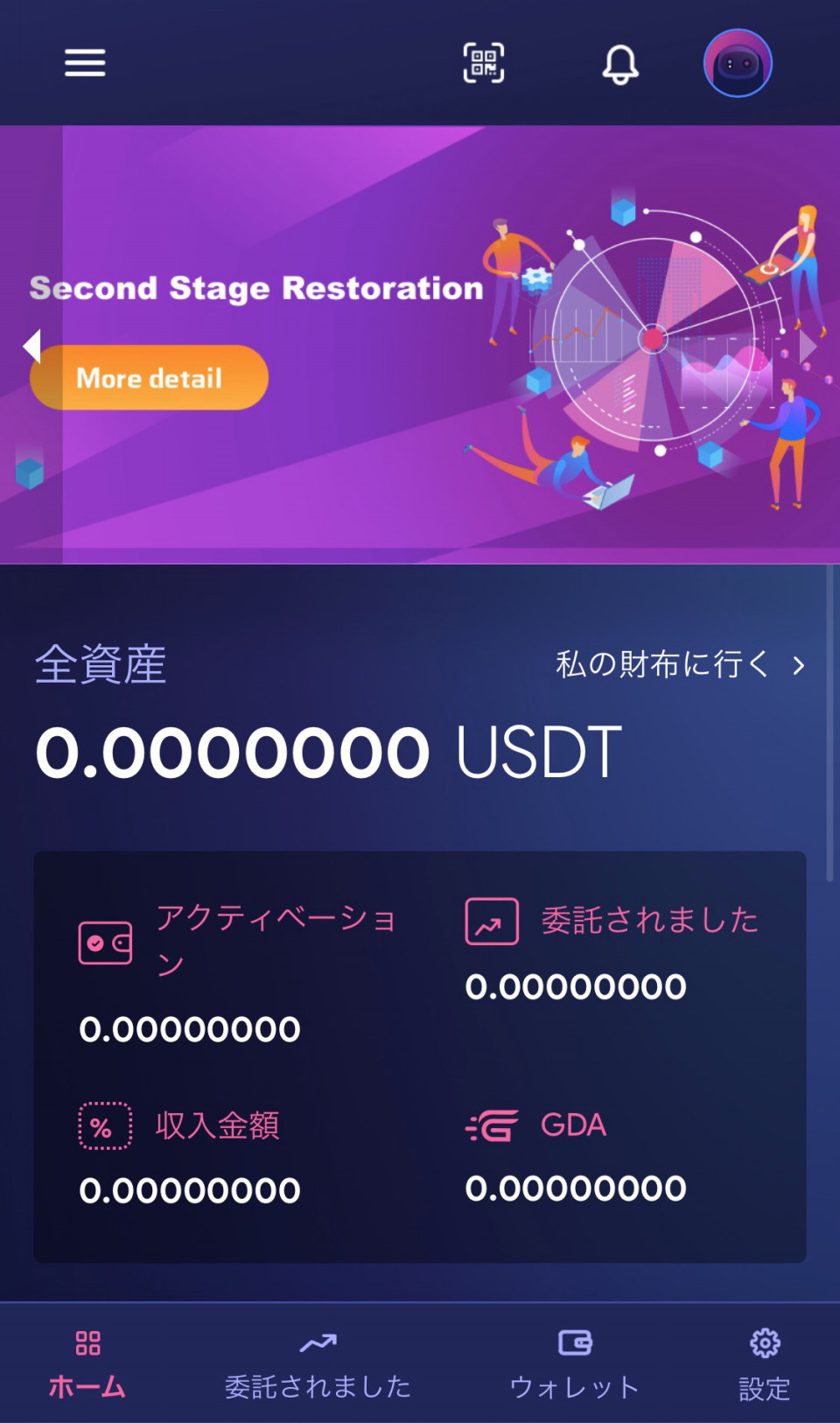Tap the More detail banner button

(150, 378)
